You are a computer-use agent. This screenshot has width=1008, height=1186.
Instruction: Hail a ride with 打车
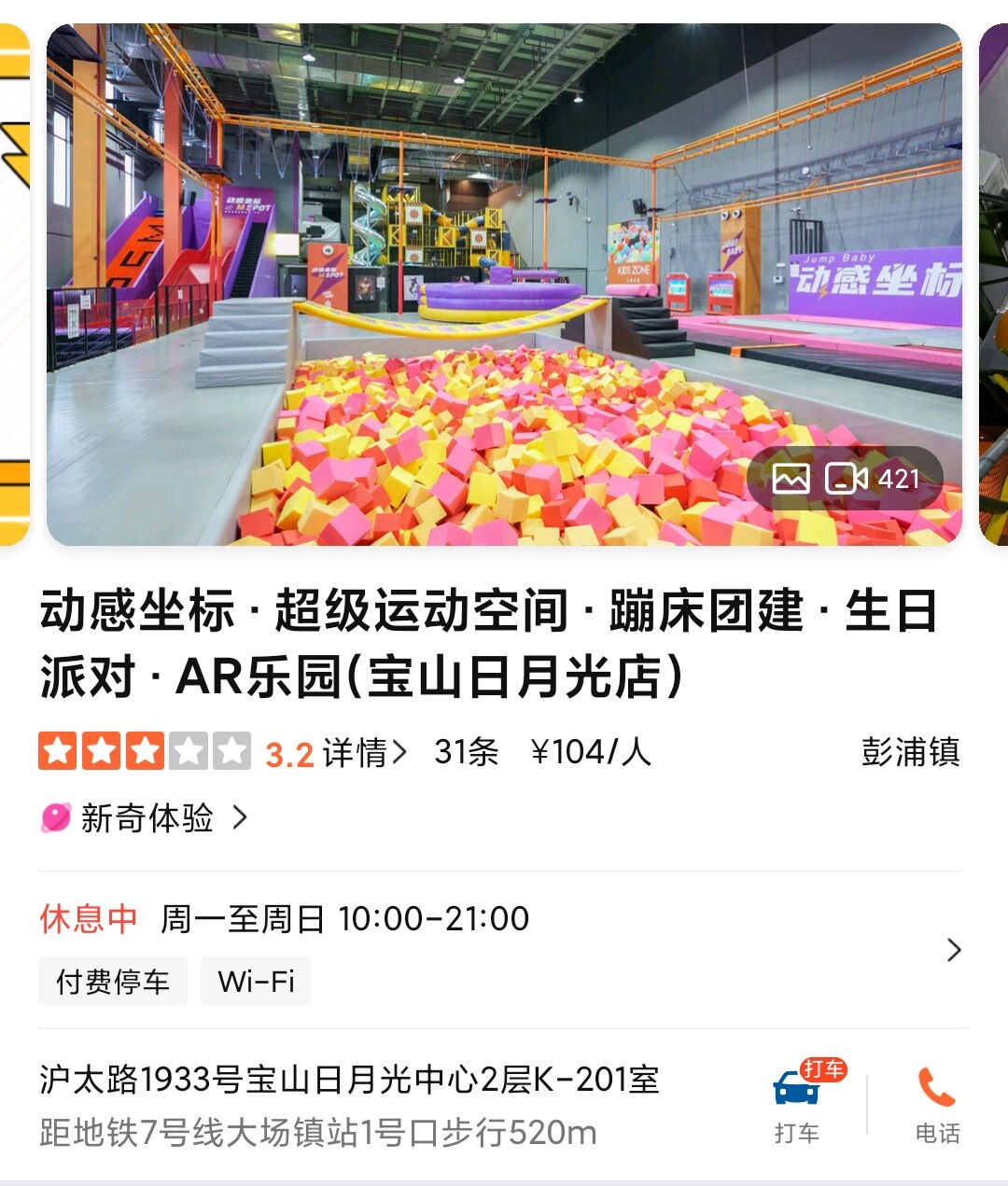pos(797,1103)
